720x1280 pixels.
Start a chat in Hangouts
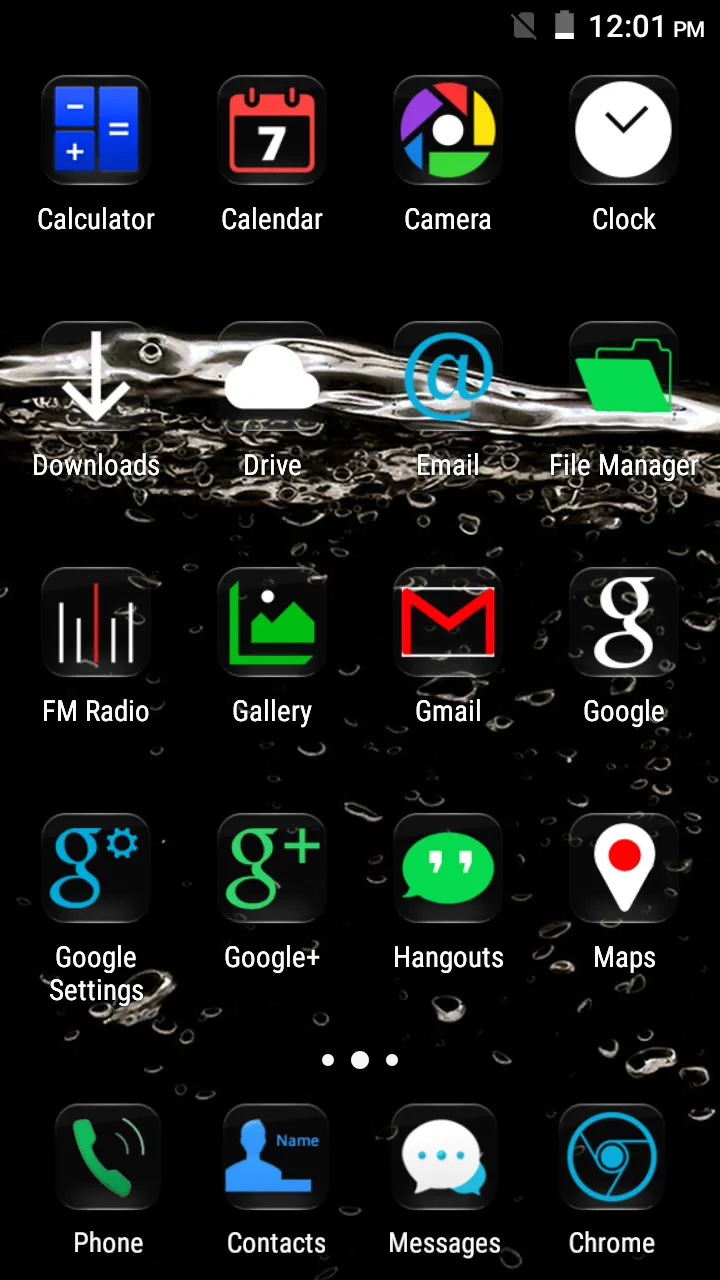tap(448, 867)
